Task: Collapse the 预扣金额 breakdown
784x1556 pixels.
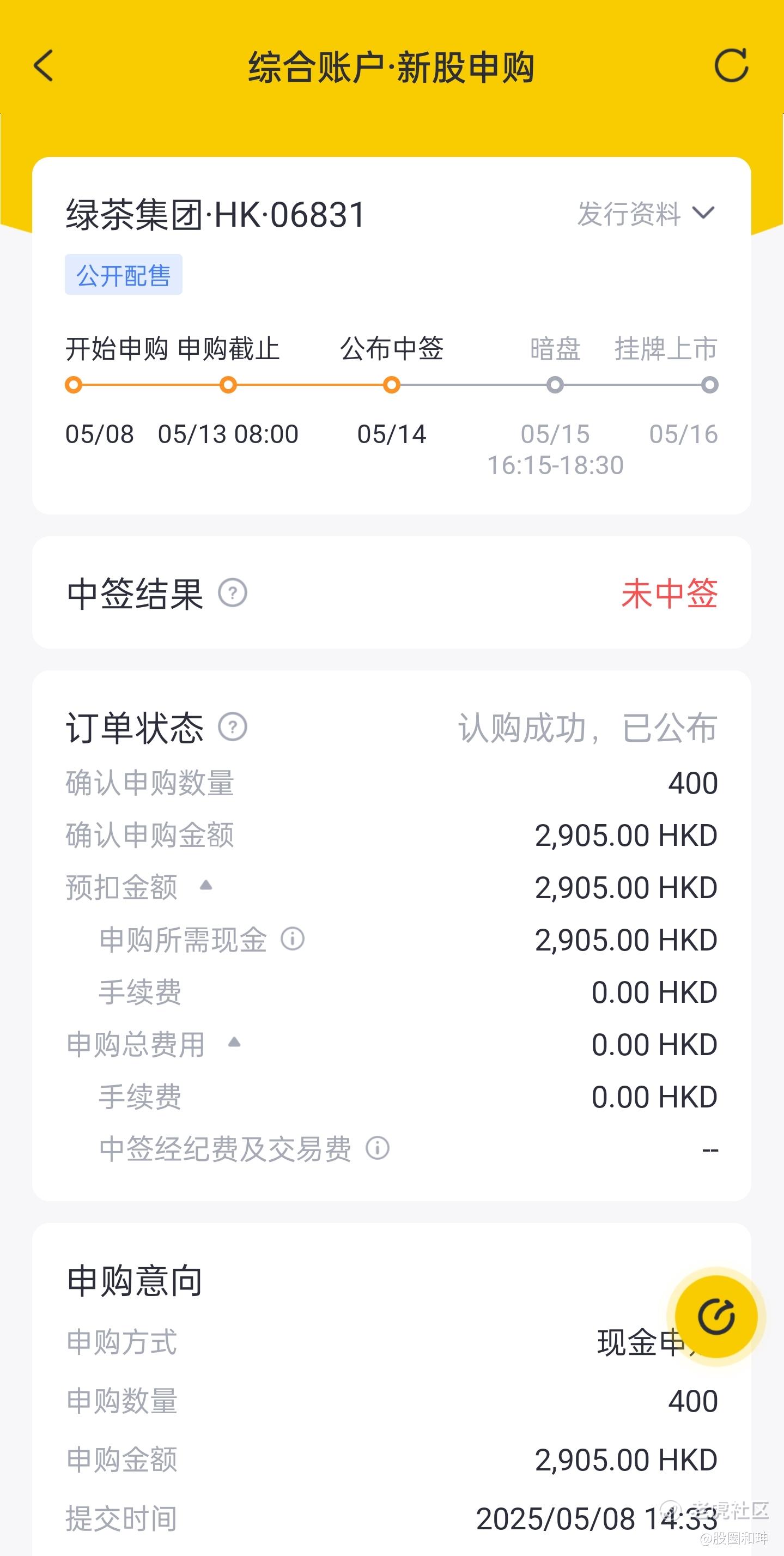Action: [206, 886]
